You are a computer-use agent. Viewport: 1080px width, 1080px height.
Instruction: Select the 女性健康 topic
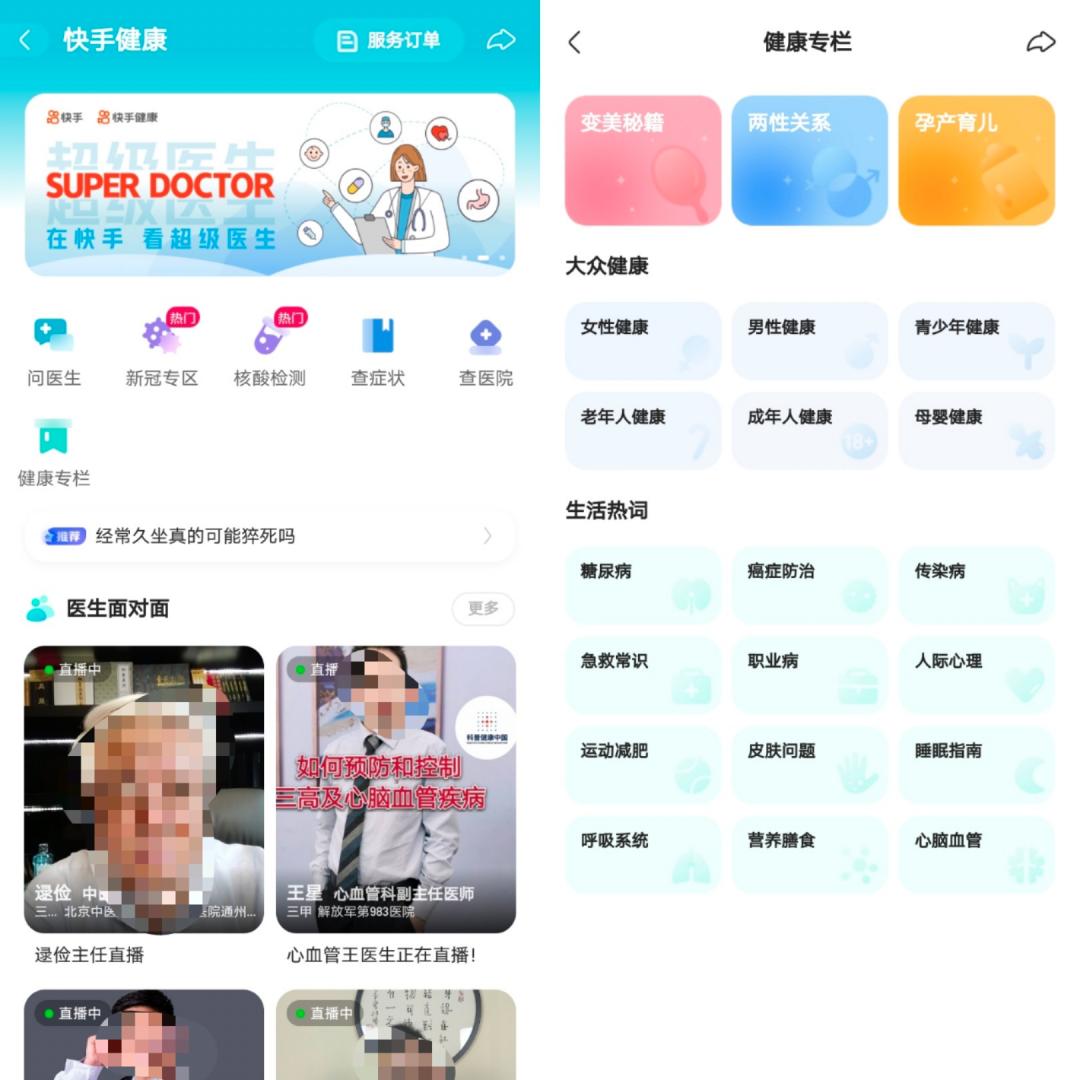point(643,341)
